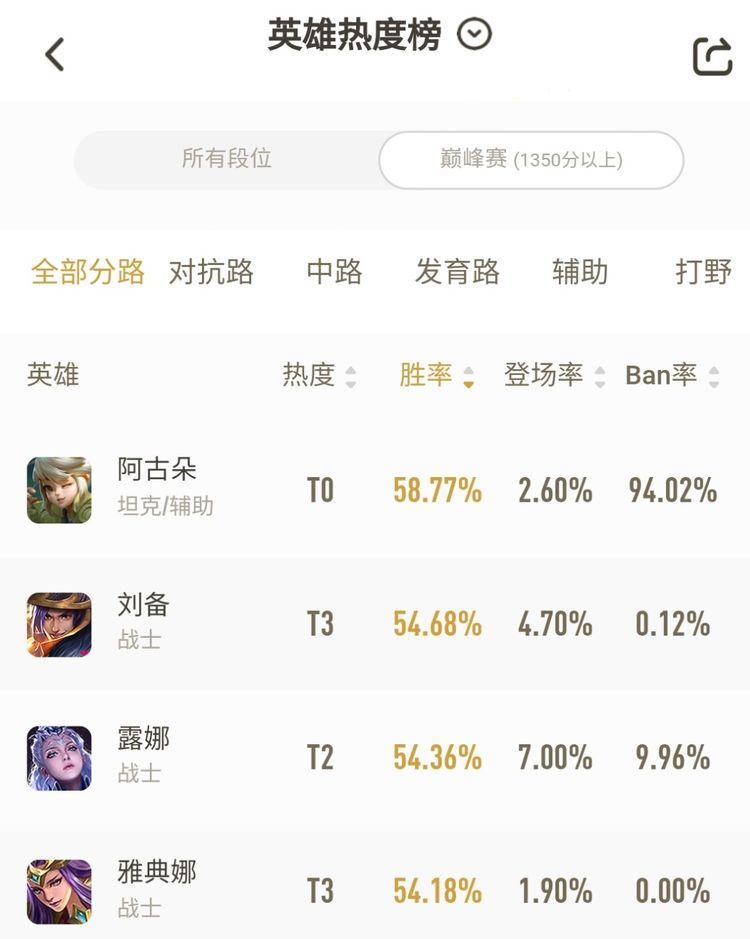Sort list by 登场率
Image resolution: width=750 pixels, height=939 pixels.
tap(554, 376)
